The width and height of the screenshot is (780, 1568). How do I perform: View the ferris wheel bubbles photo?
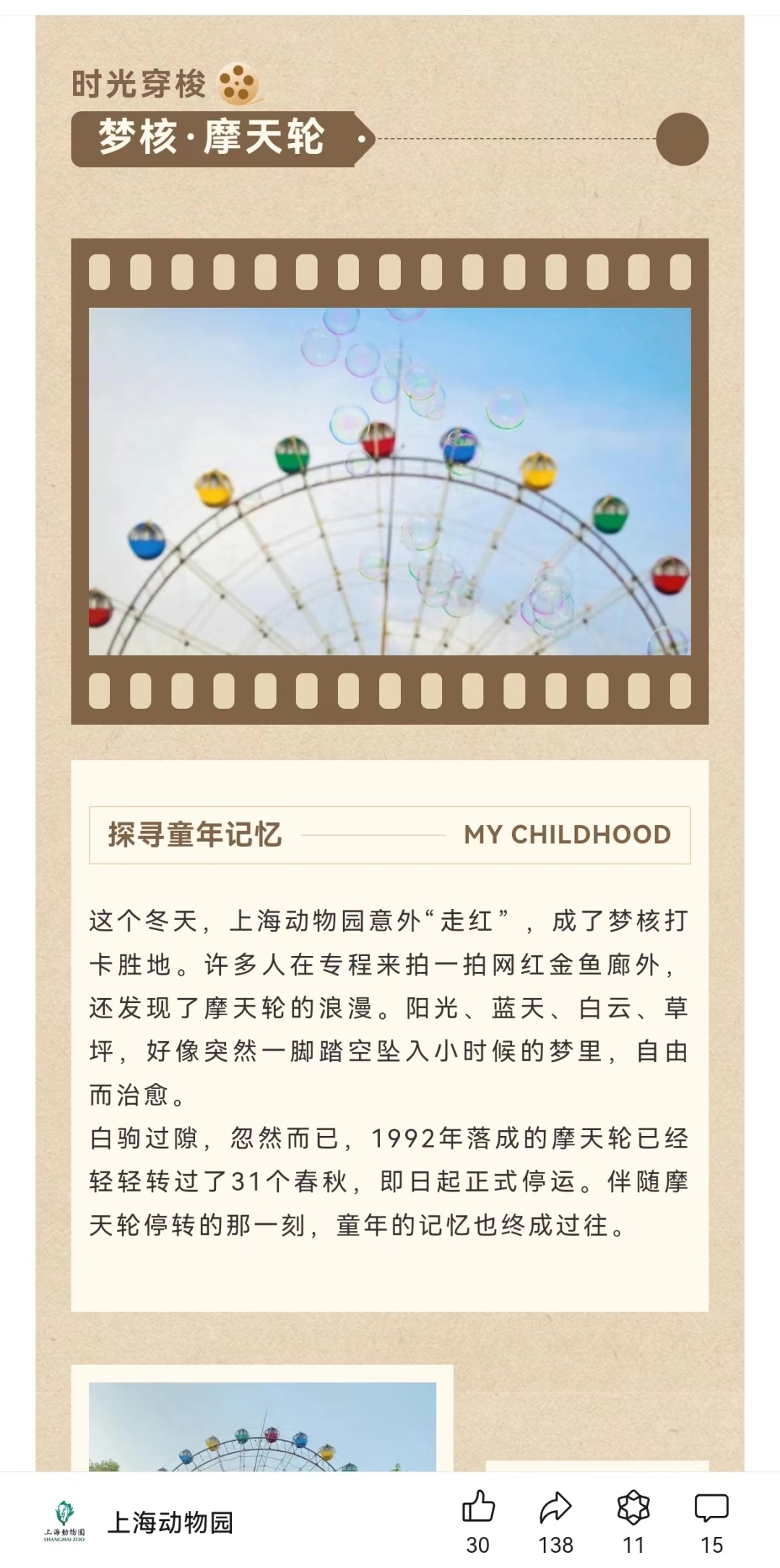tap(390, 481)
